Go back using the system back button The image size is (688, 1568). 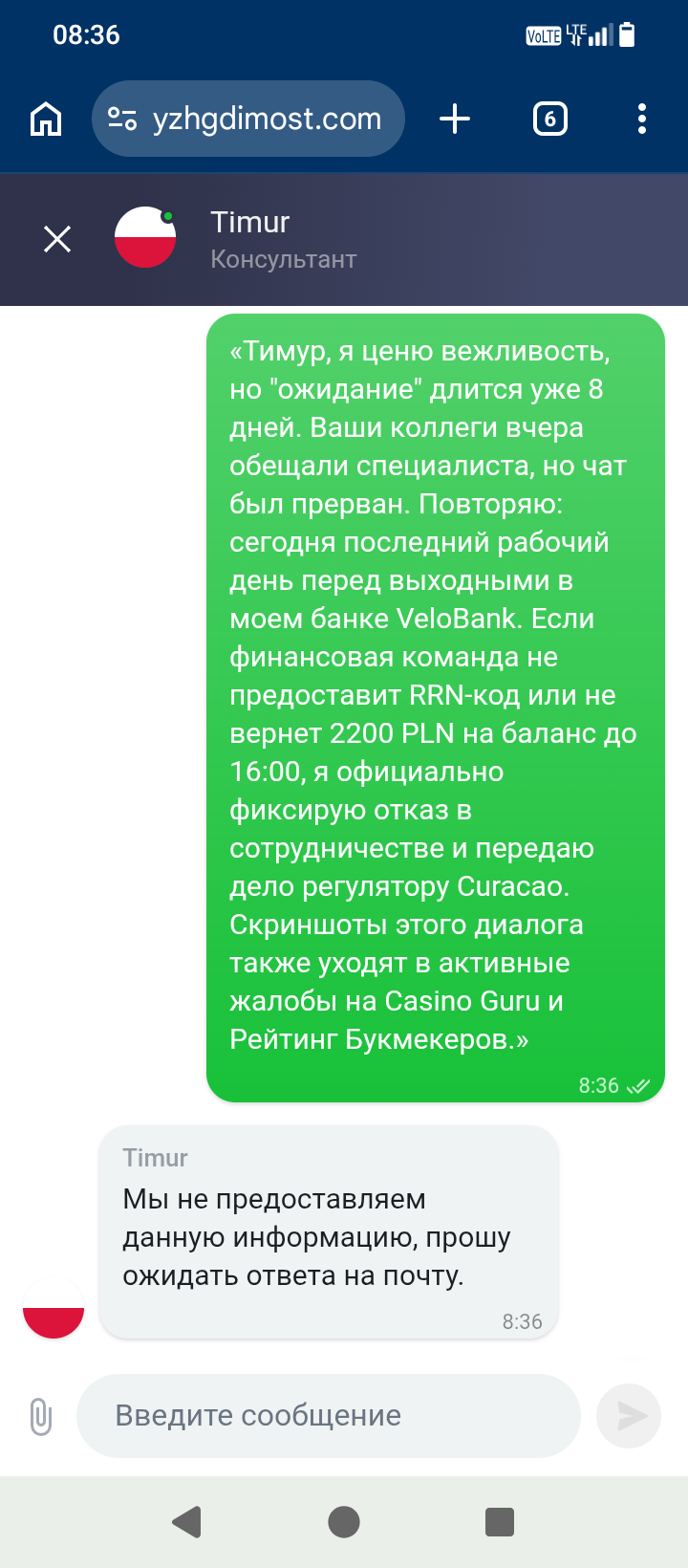click(187, 1521)
